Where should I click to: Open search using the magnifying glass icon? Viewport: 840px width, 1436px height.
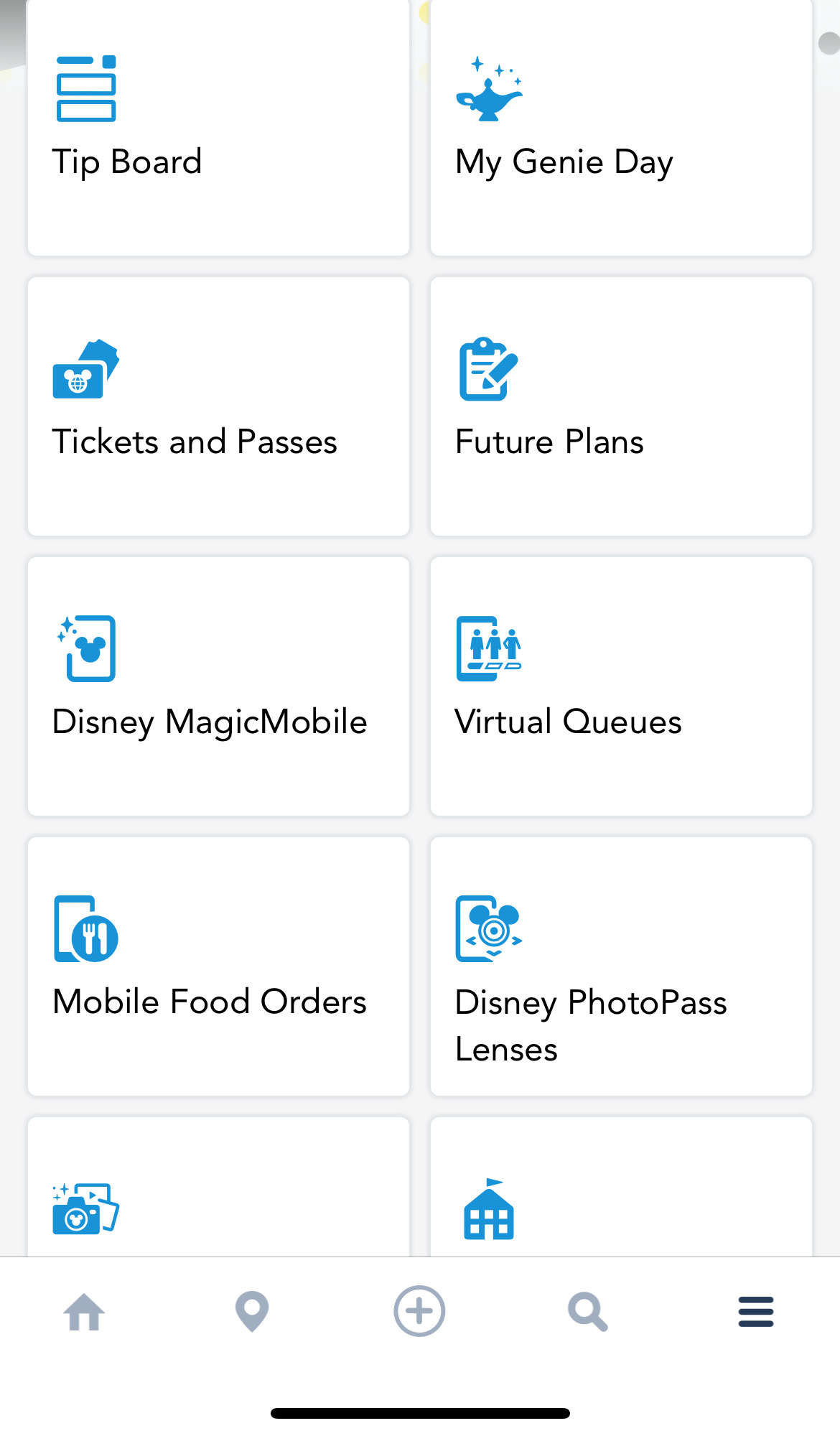pos(587,1311)
